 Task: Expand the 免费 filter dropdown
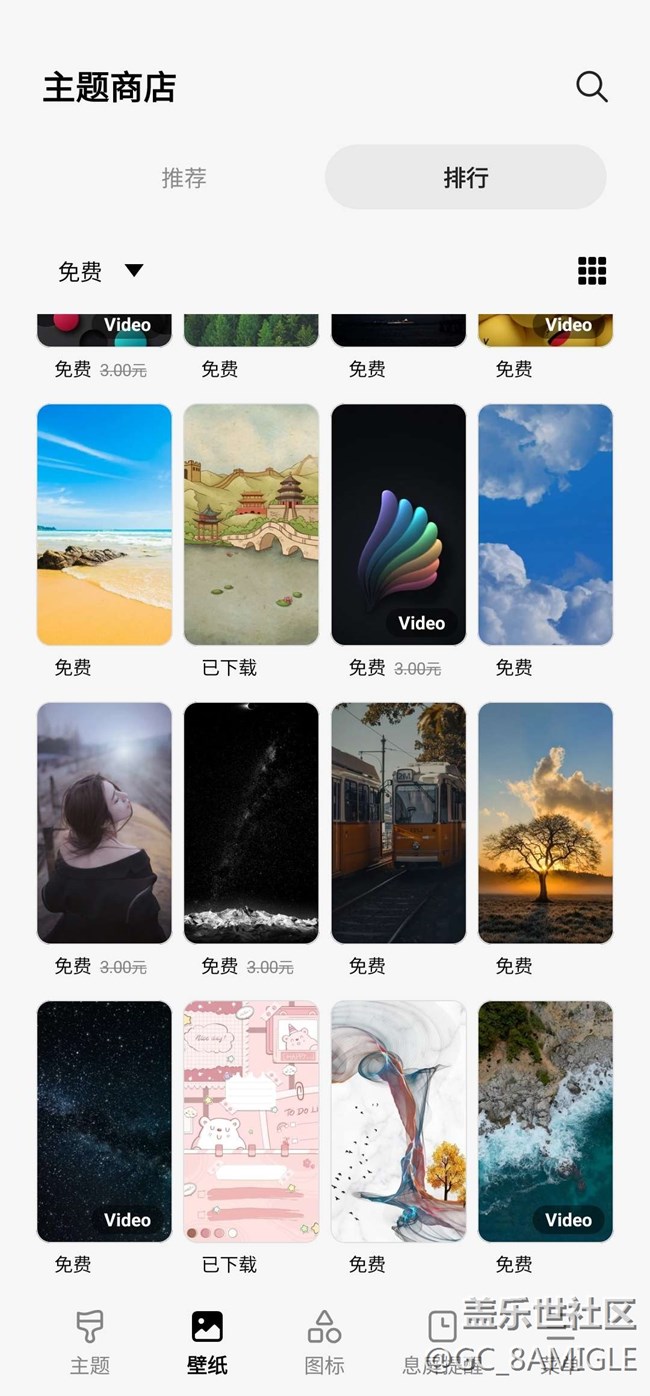100,271
